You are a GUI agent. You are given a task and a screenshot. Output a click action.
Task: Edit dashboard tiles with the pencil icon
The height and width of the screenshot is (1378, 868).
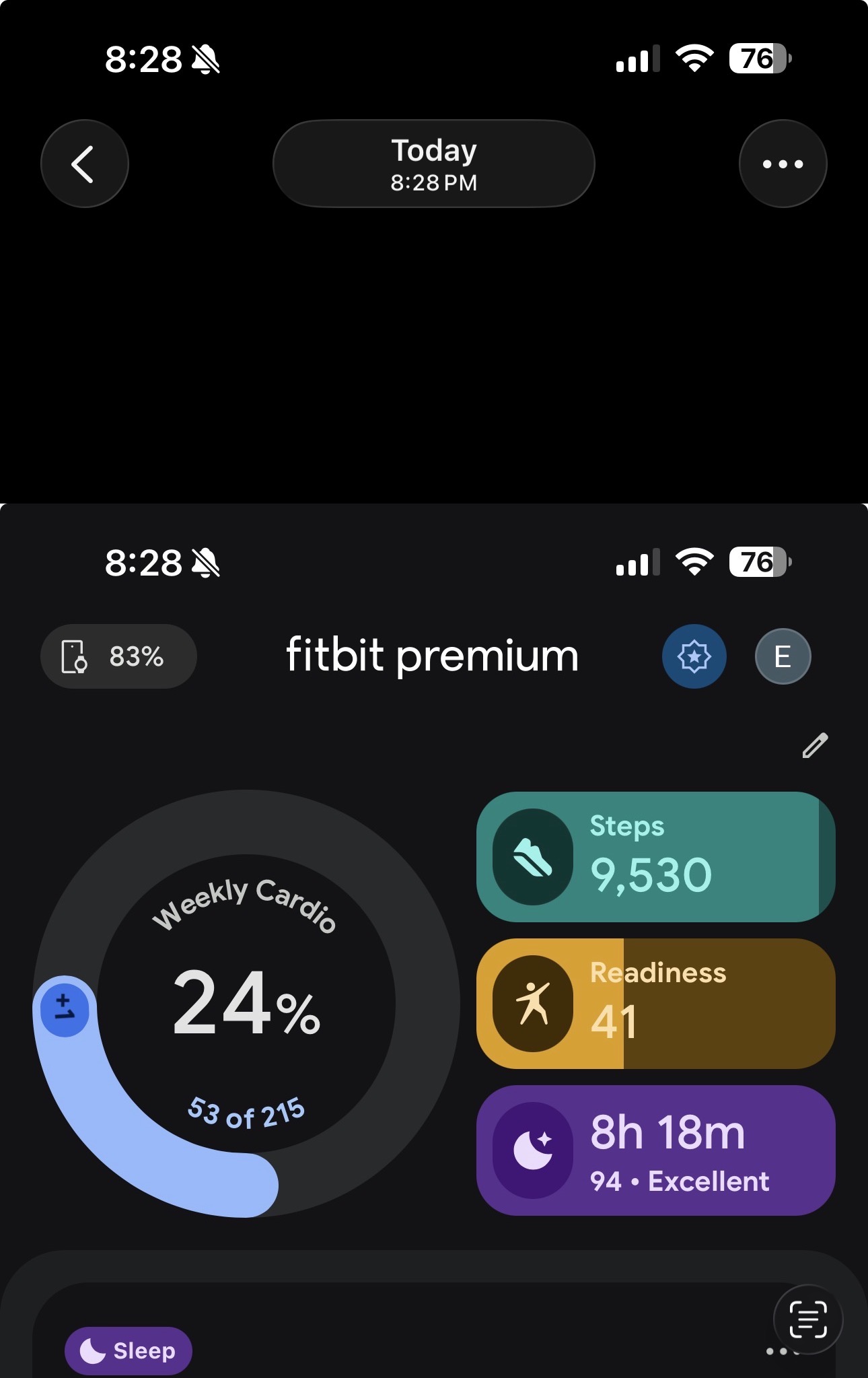[x=815, y=745]
